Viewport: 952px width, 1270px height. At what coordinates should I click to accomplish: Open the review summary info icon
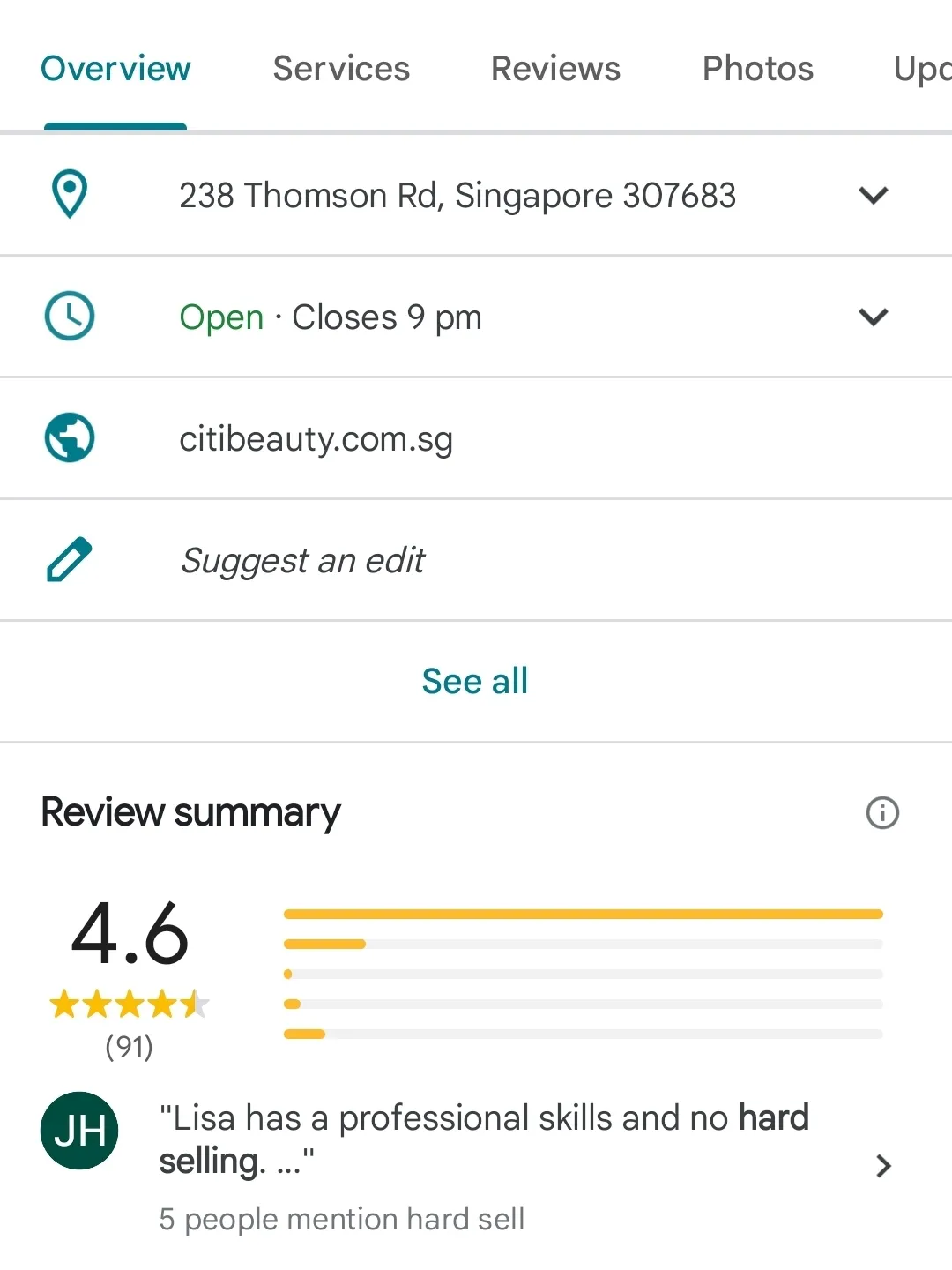[882, 812]
